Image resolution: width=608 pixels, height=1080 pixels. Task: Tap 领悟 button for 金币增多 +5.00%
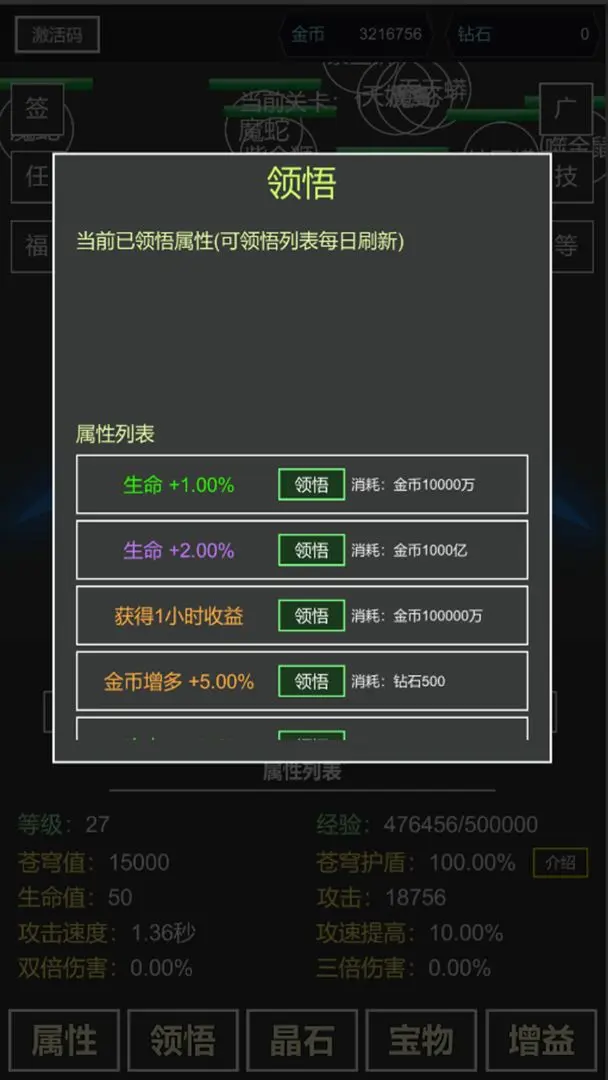[311, 681]
